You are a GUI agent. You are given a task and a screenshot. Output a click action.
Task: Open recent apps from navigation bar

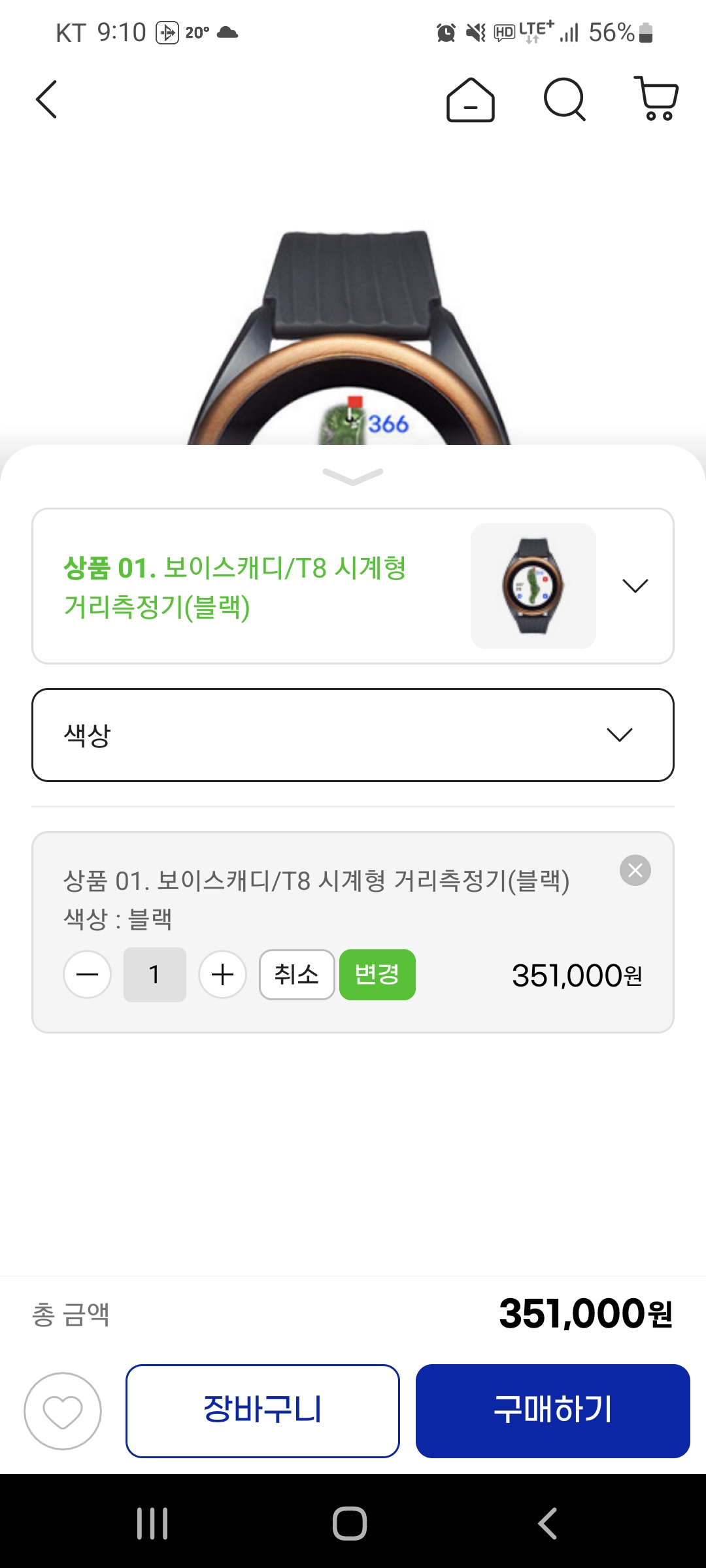152,1524
